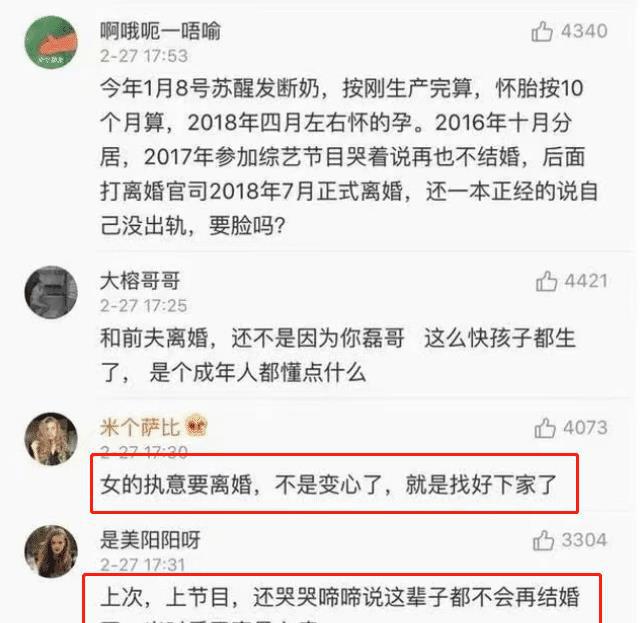The height and width of the screenshot is (623, 640).
Task: Open 啊哦呃一唔喻's profile avatar
Action: click(x=52, y=43)
